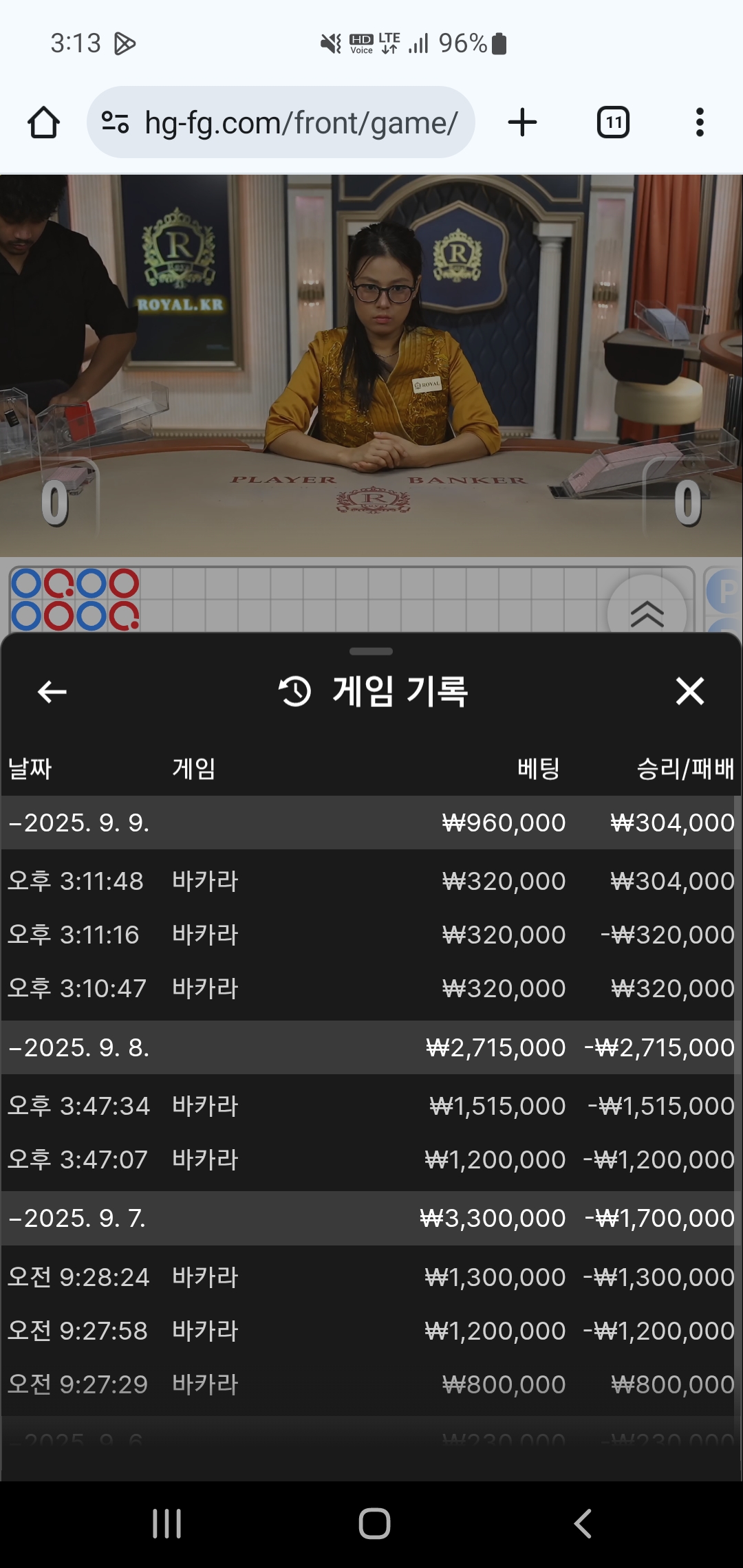Open the recent apps view
The height and width of the screenshot is (1568, 743).
[x=166, y=1523]
